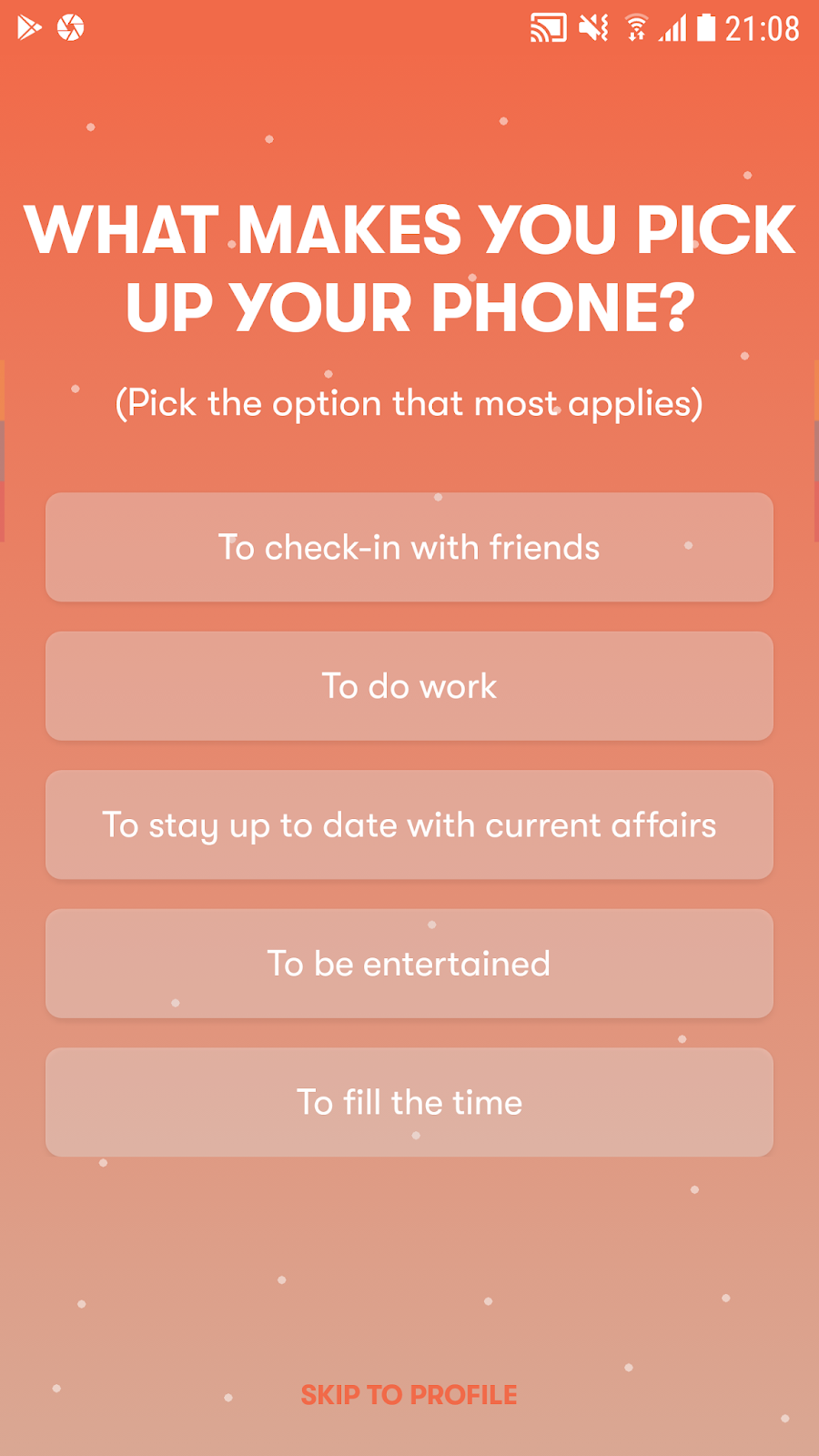The height and width of the screenshot is (1456, 819).
Task: Tap the Skip to Profile link
Action: click(409, 1394)
